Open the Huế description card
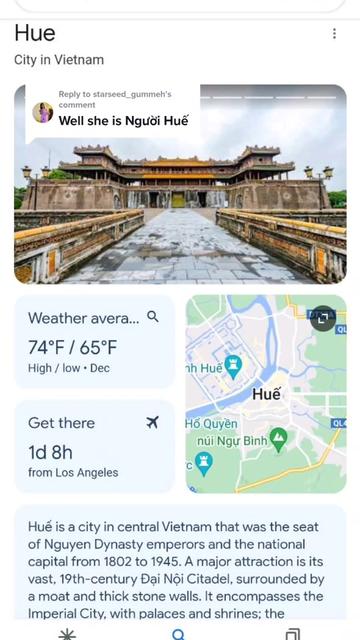The width and height of the screenshot is (360, 640). click(x=180, y=563)
